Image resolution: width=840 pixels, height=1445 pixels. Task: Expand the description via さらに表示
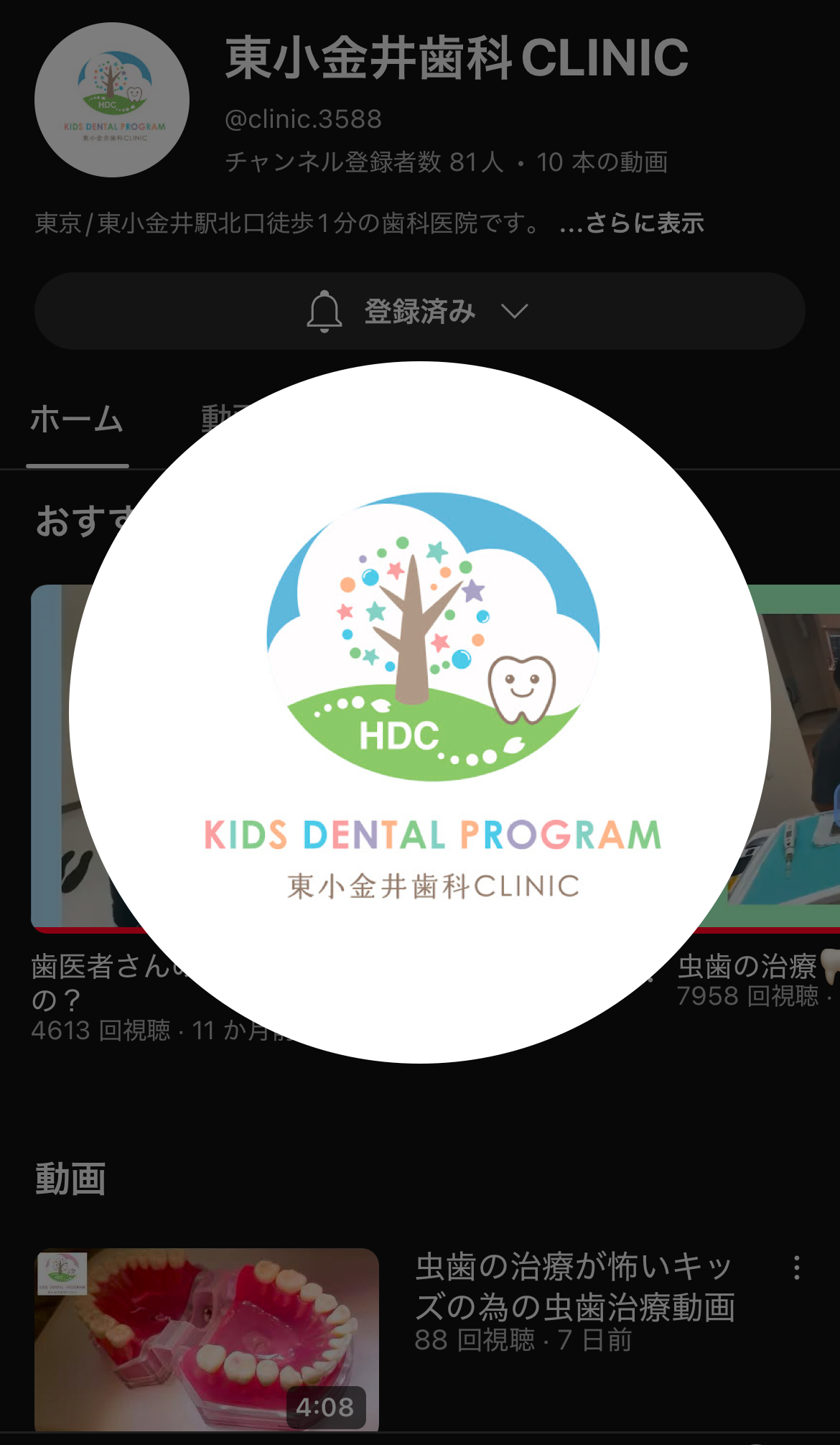(x=632, y=223)
